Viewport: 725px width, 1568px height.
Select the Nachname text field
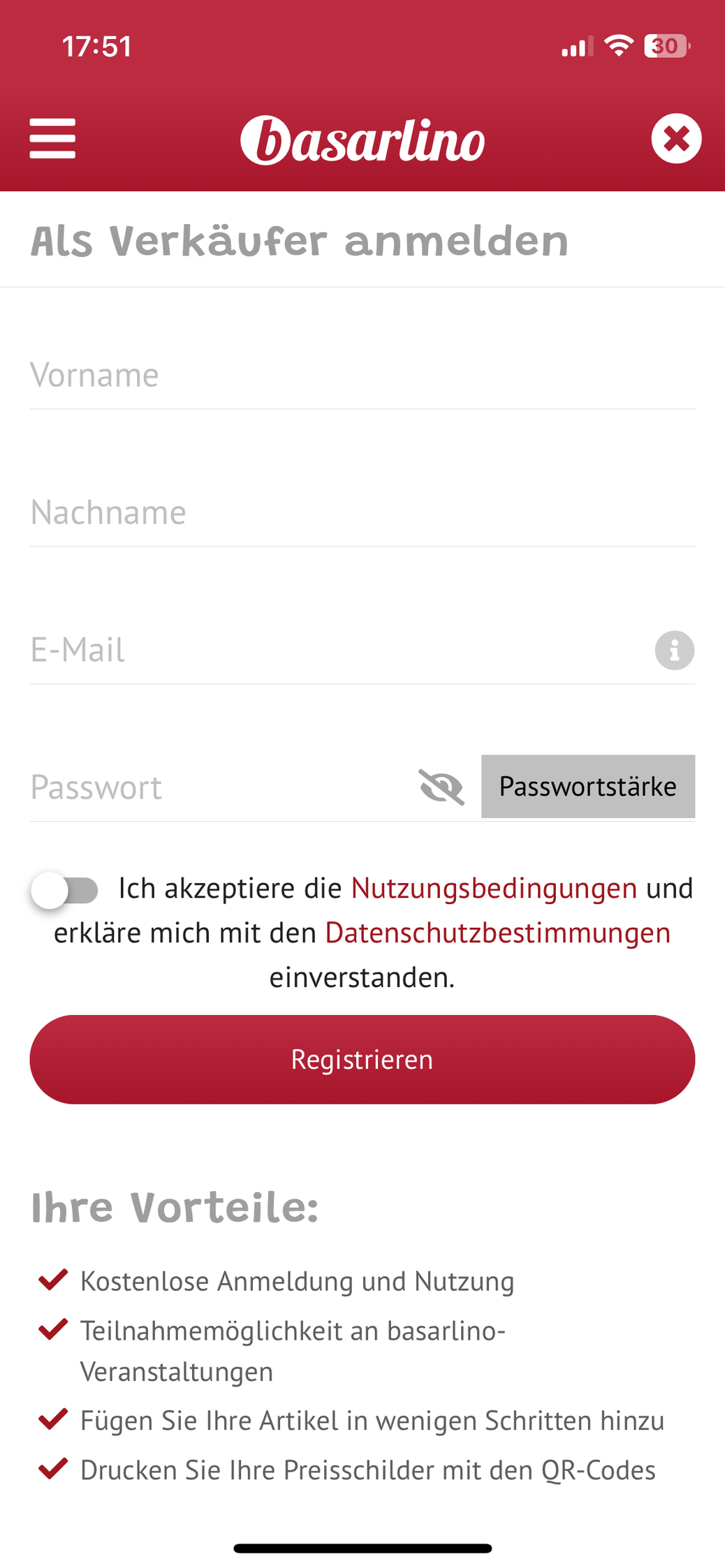(362, 513)
